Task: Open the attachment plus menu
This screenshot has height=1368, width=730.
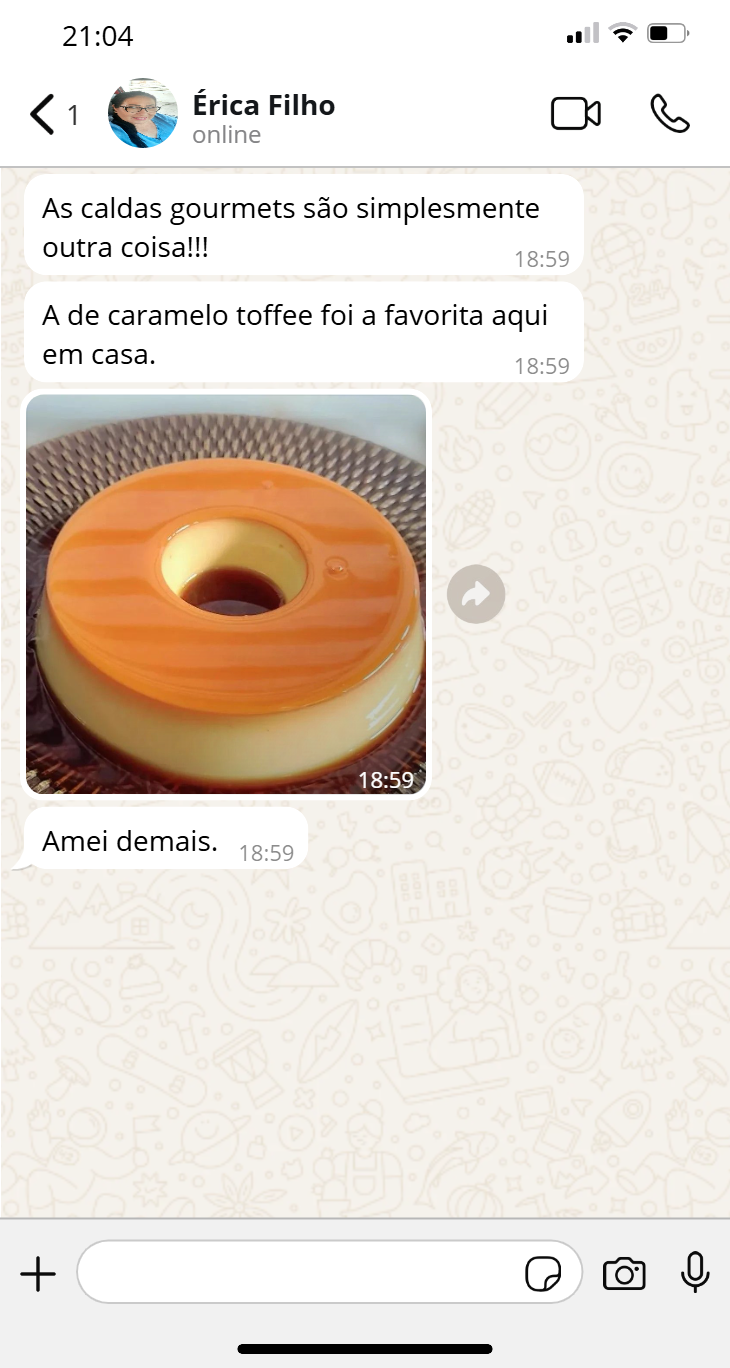Action: [x=38, y=1274]
